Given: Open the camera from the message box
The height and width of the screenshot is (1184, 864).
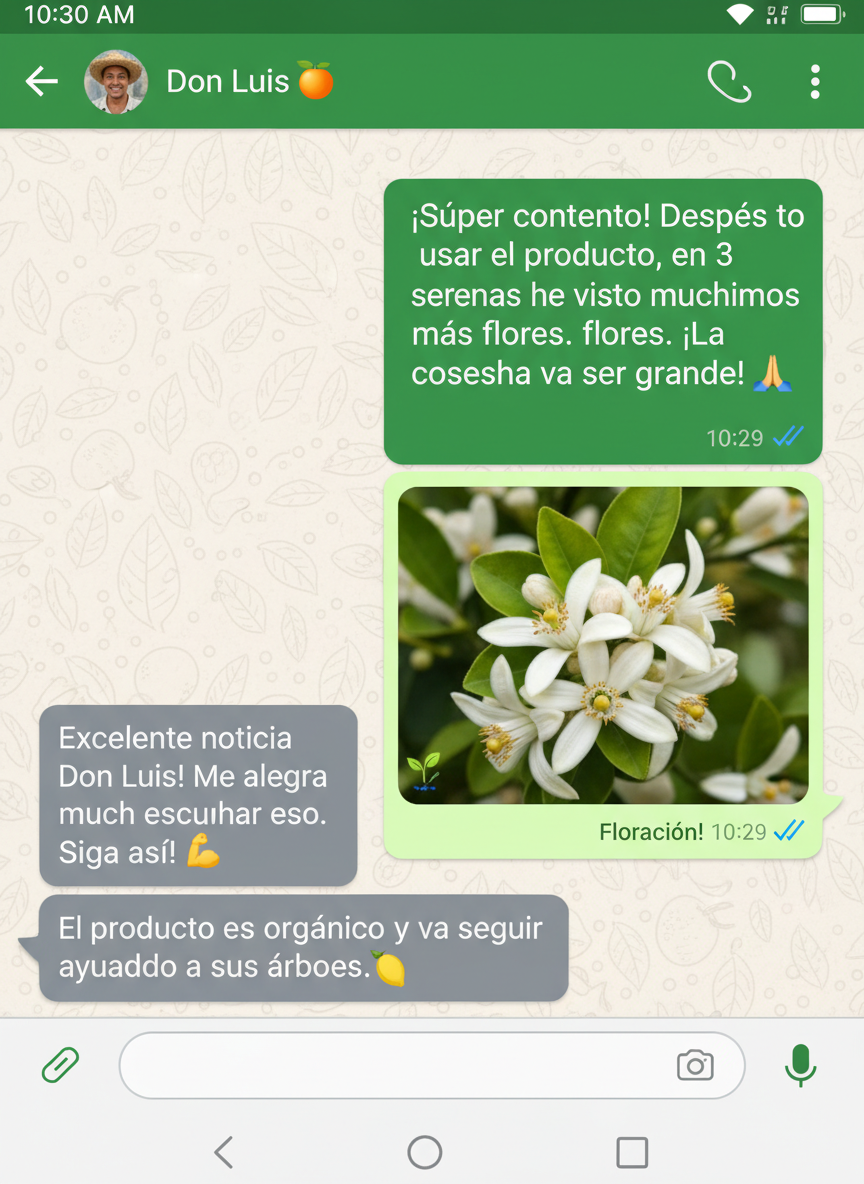Looking at the screenshot, I should click(695, 1065).
